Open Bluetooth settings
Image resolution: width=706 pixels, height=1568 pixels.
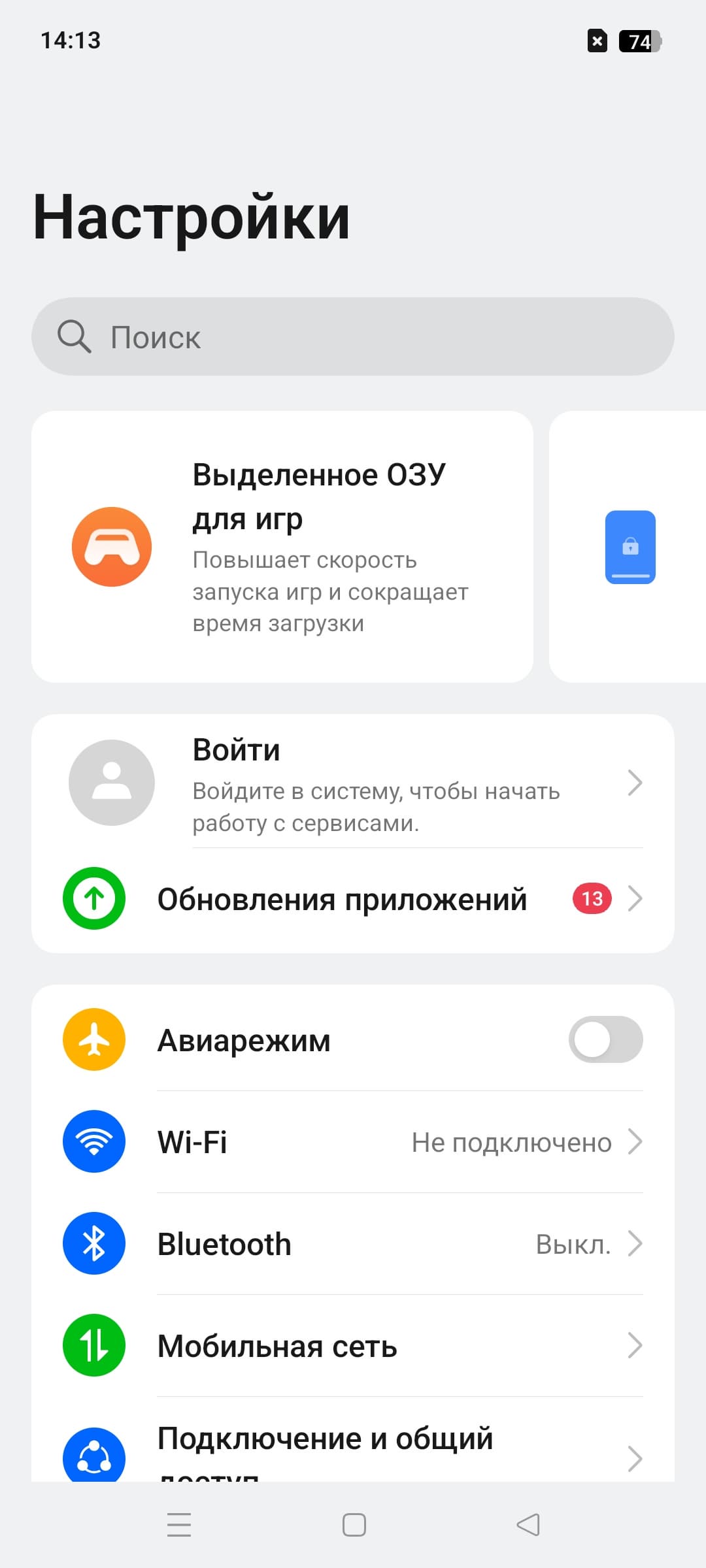point(353,1244)
